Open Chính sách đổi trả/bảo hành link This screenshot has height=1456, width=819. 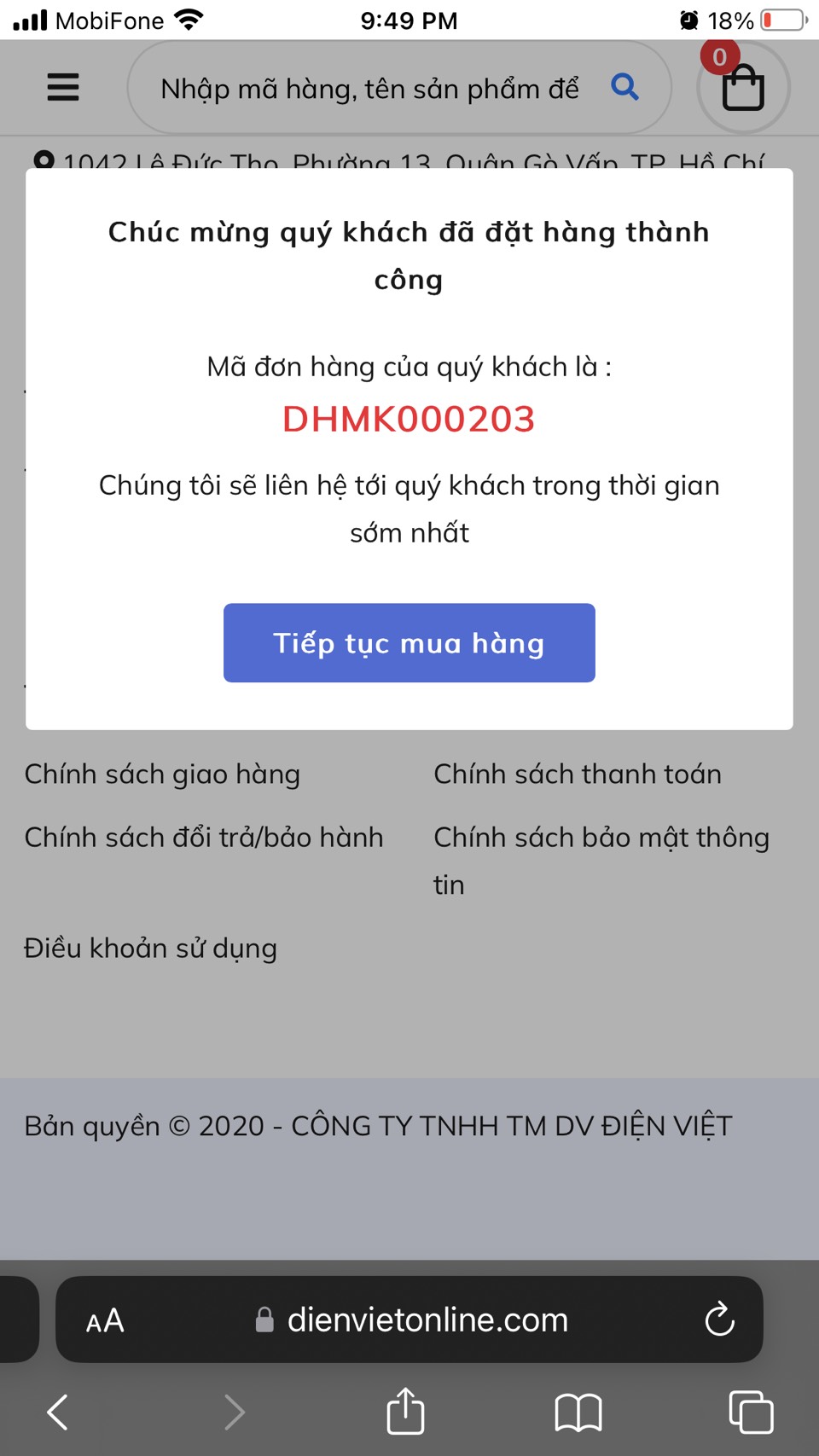click(204, 838)
